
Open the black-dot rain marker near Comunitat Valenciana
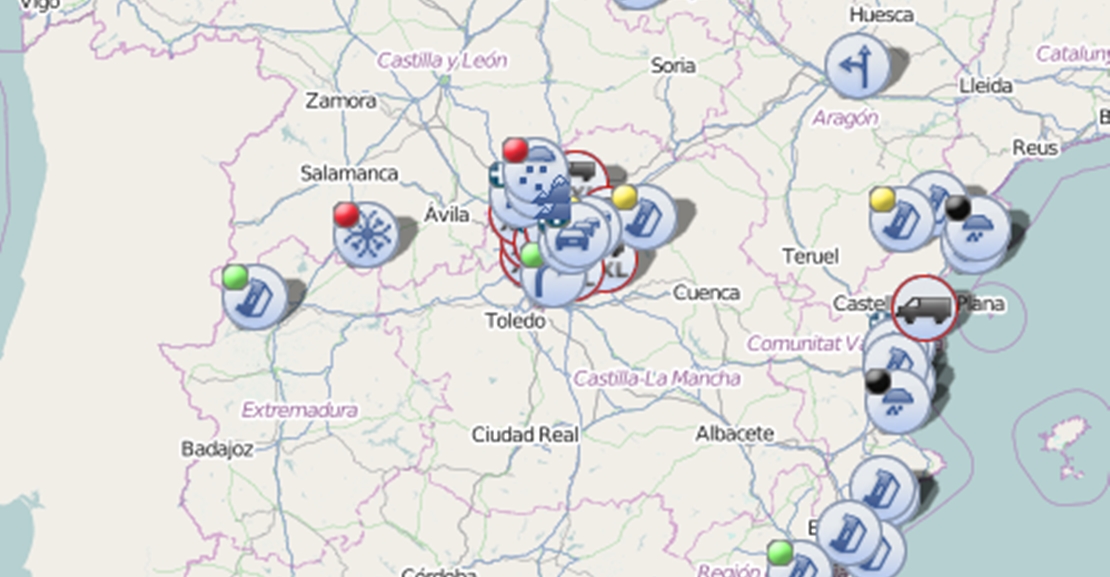(897, 400)
